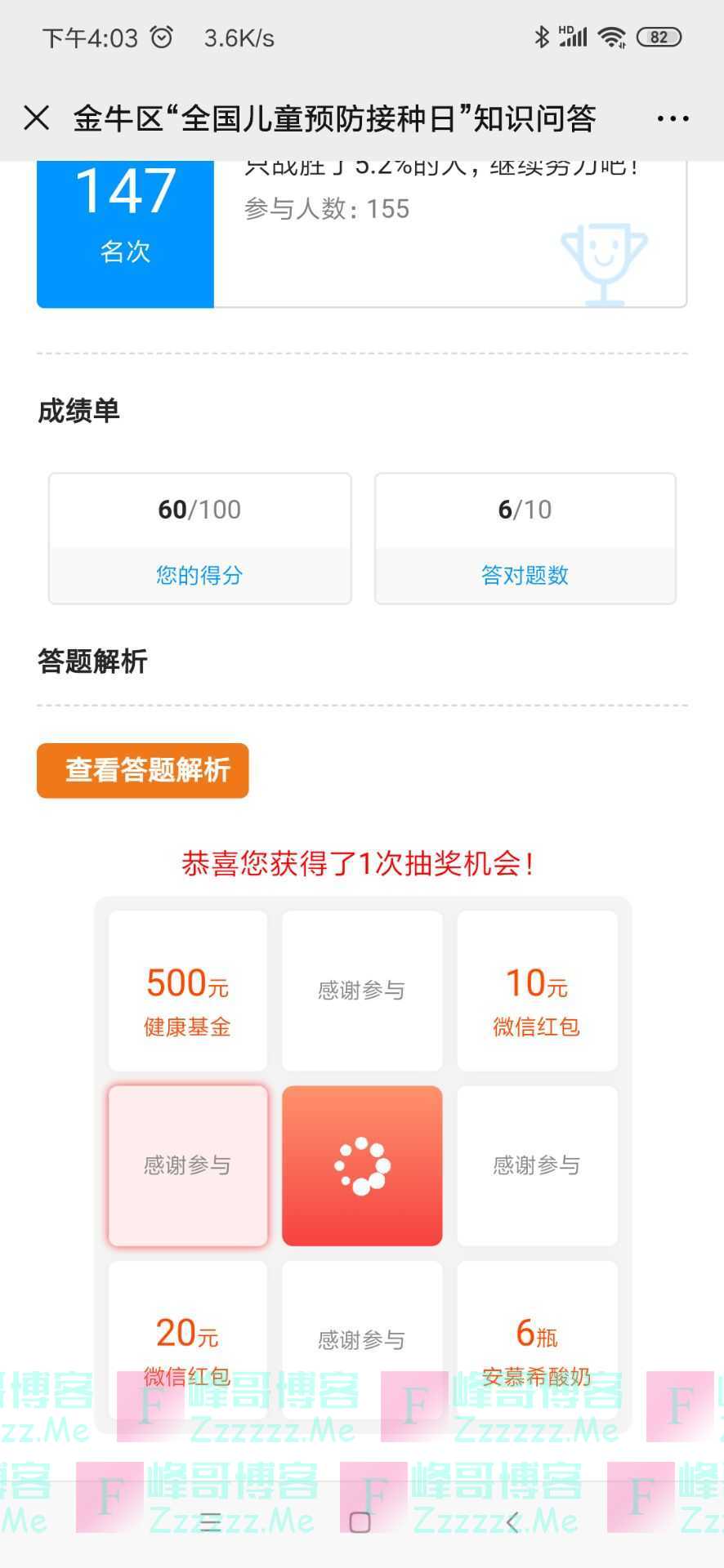724x1568 pixels.
Task: Select the 20元微信红包 prize tile
Action: click(186, 1341)
